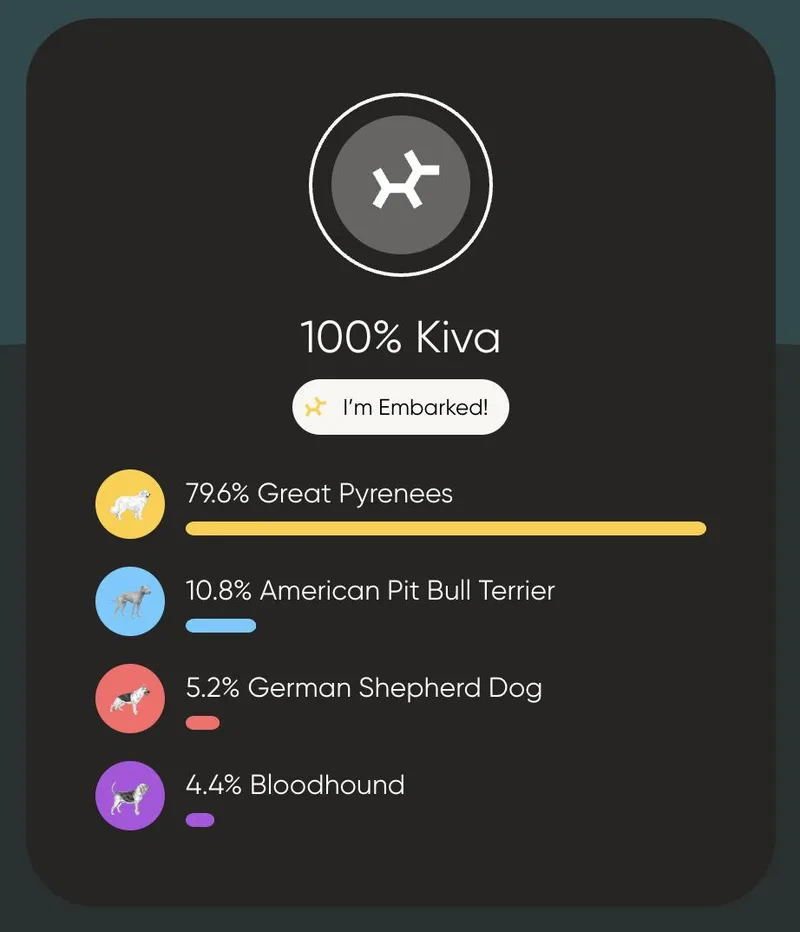
Task: Open the 10.8% American Pit Bull Terrier result
Action: [370, 590]
